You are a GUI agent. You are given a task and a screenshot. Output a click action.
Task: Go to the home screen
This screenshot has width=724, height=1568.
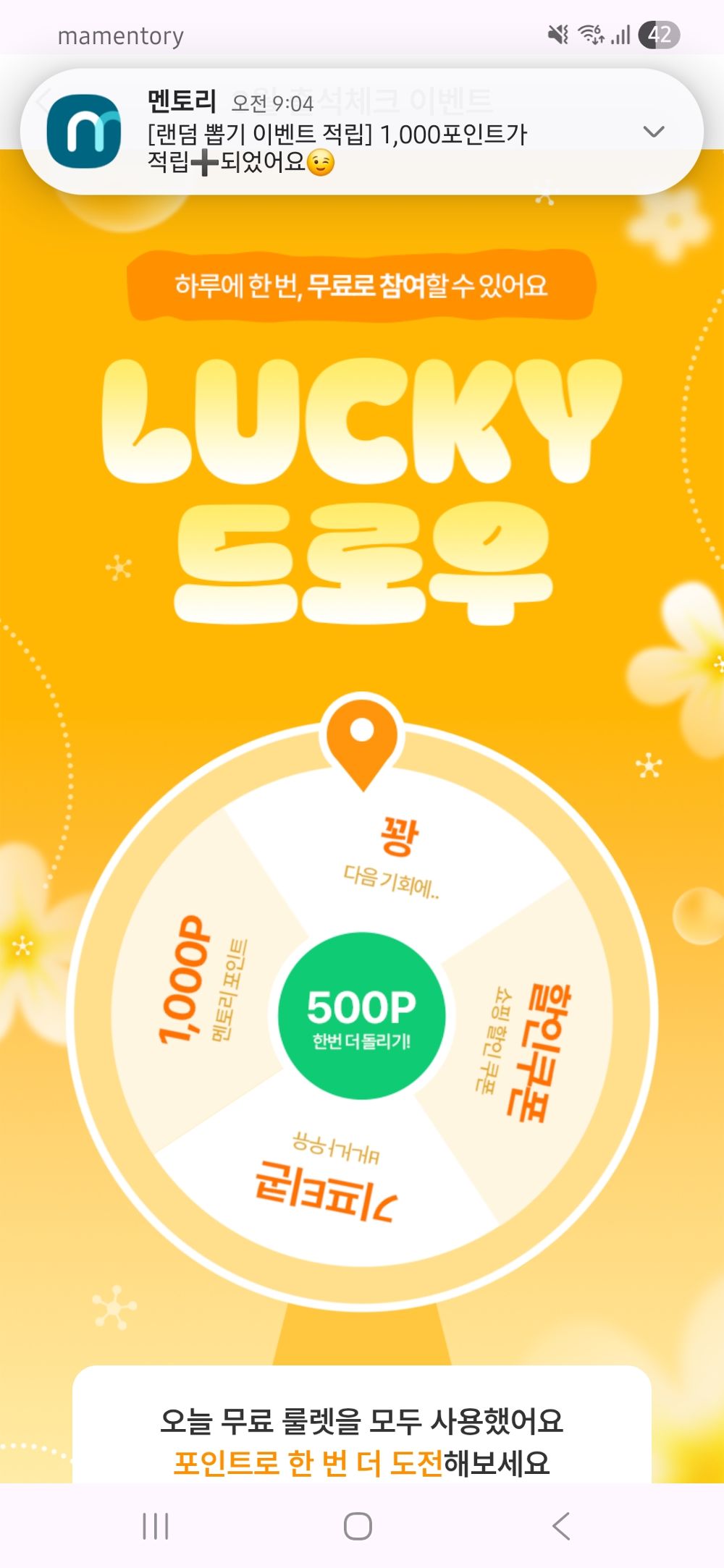[358, 1525]
